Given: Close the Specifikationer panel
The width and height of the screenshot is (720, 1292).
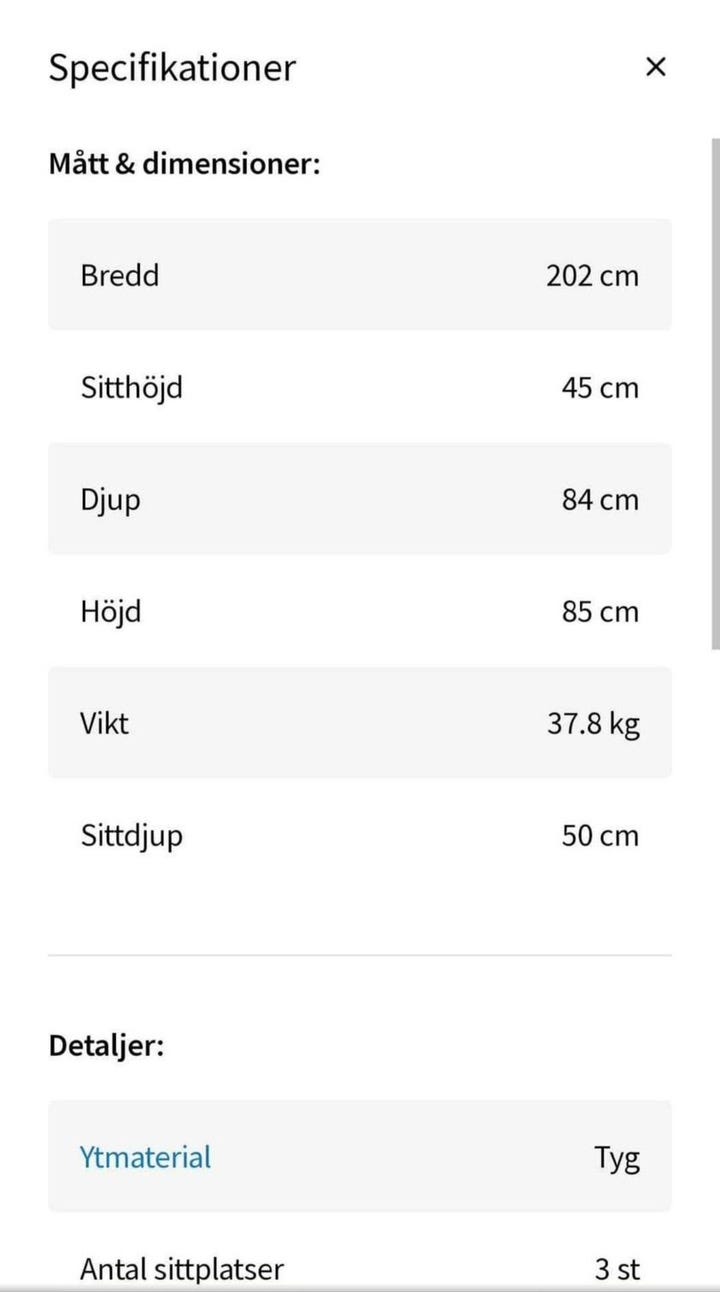Looking at the screenshot, I should [655, 67].
